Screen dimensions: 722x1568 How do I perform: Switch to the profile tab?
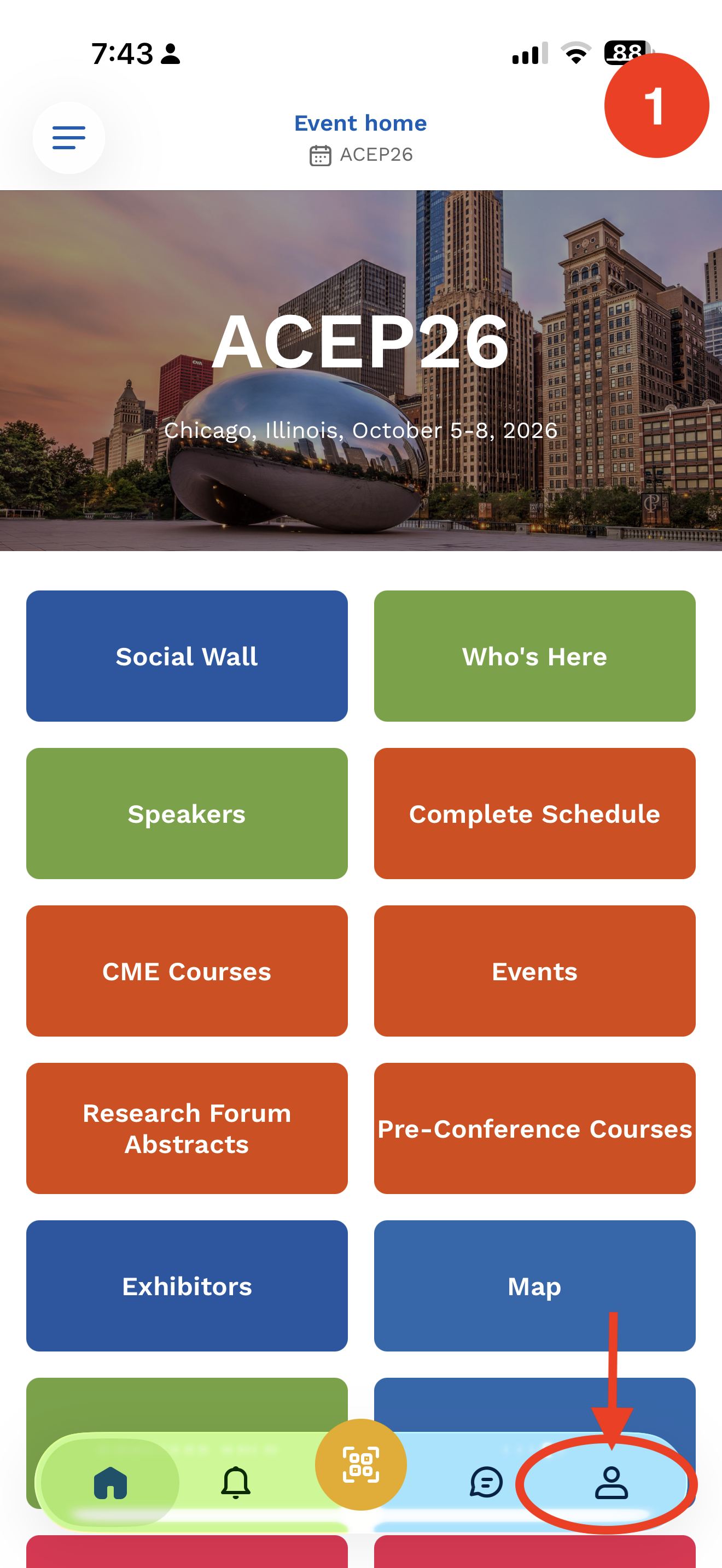click(x=611, y=1482)
